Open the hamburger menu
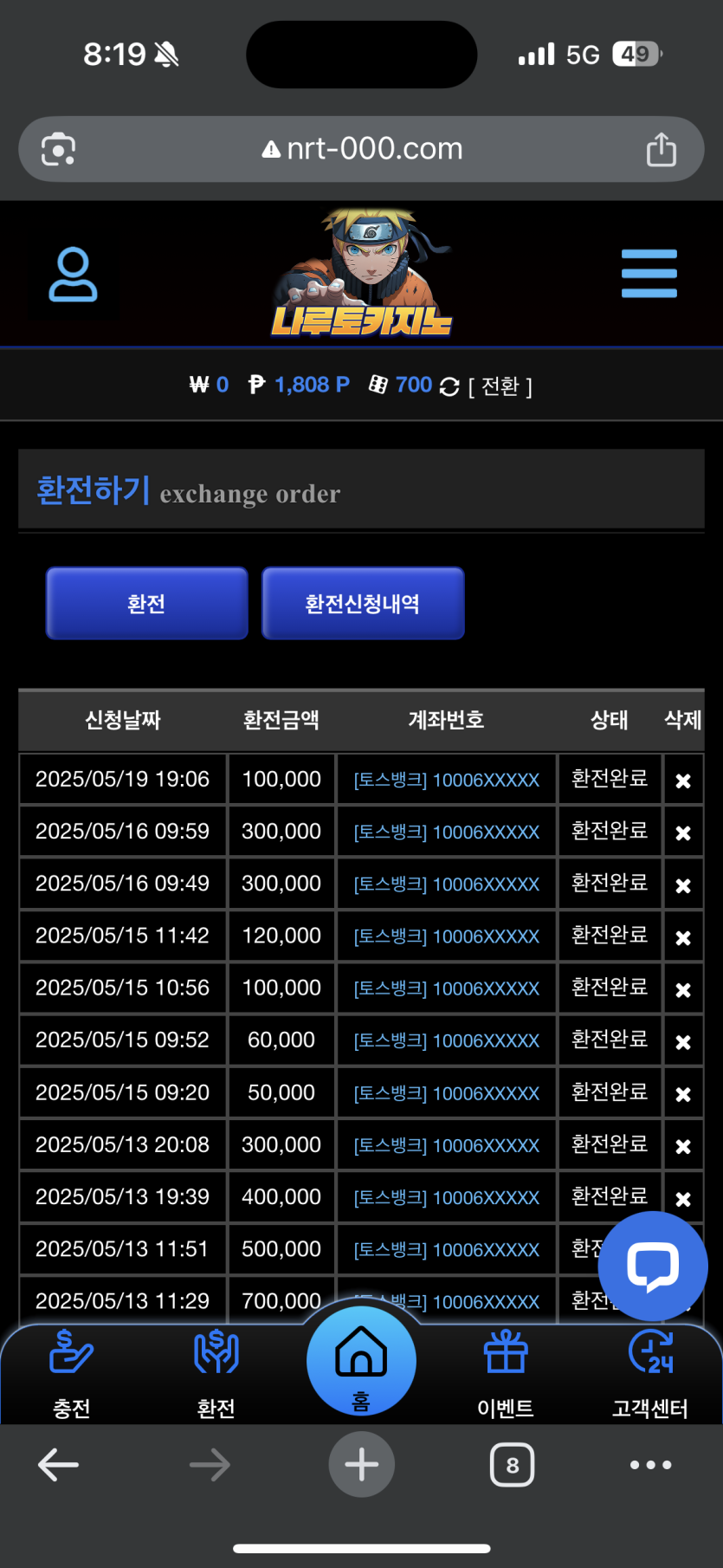Screen dimensions: 723x1568 (649, 274)
